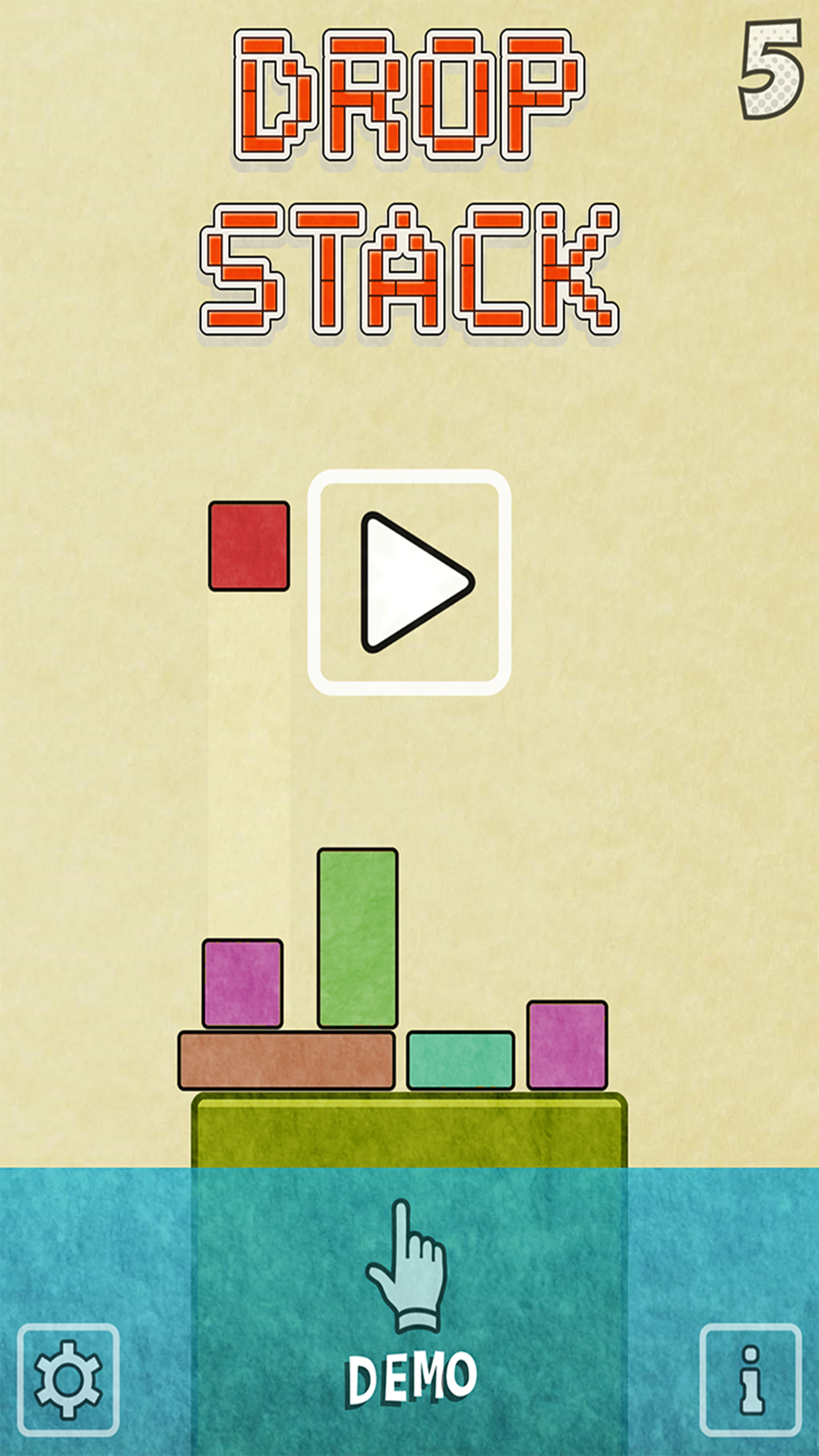The height and width of the screenshot is (1456, 819).
Task: Open the info button
Action: tap(750, 1380)
